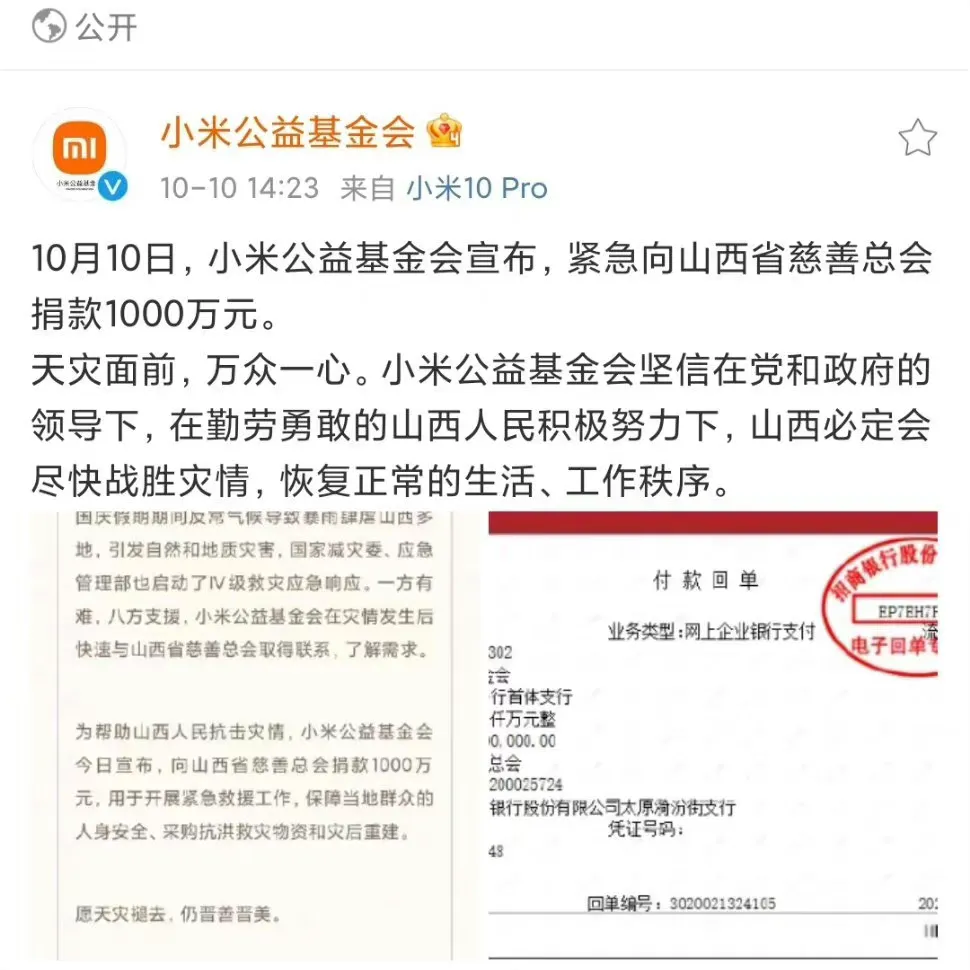Favorite this post with the star icon
The image size is (970, 970).
916,139
